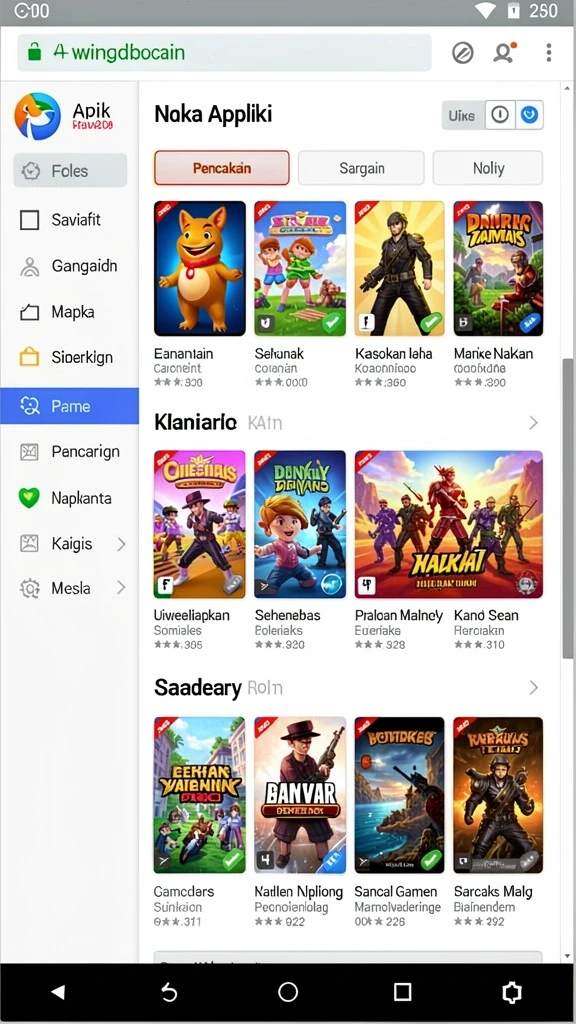Switch to the Sargain tab

tap(361, 168)
